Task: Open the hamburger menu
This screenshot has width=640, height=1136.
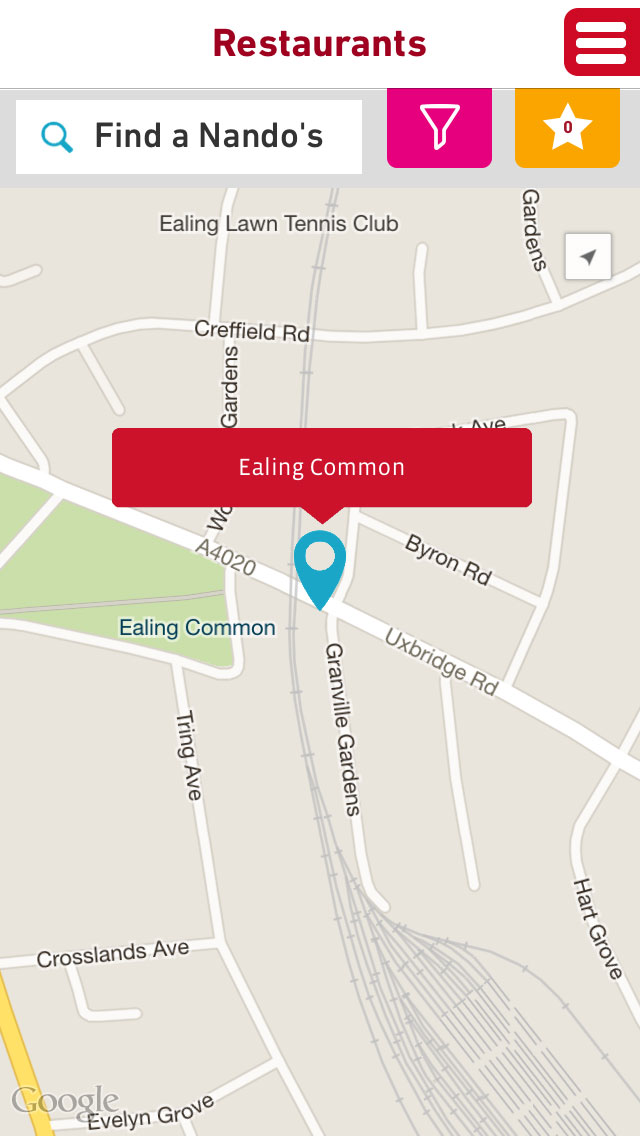Action: click(602, 42)
